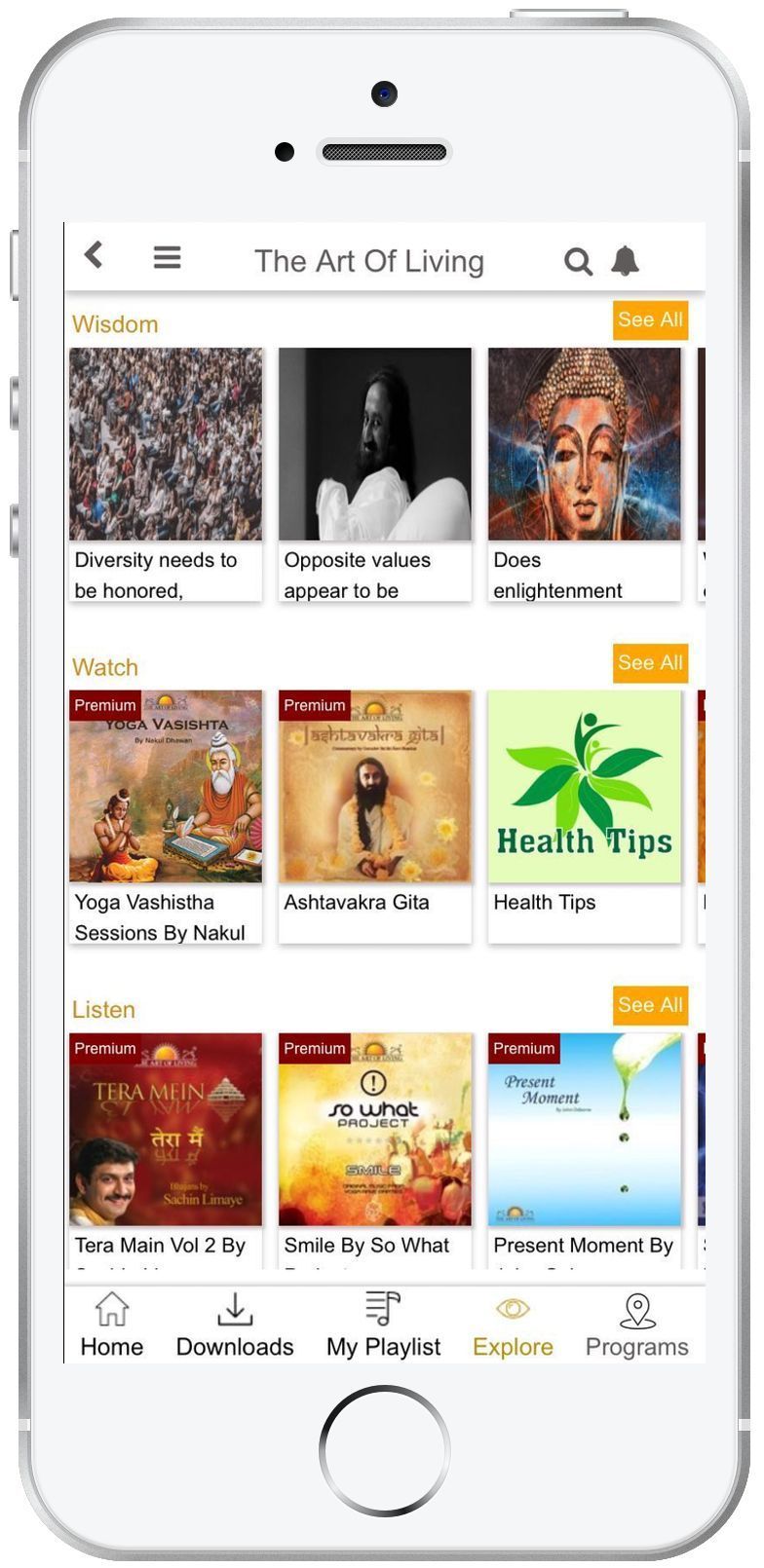Open Ashtavakra Gita video
The image size is (764, 1568).
pyautogui.click(x=375, y=817)
